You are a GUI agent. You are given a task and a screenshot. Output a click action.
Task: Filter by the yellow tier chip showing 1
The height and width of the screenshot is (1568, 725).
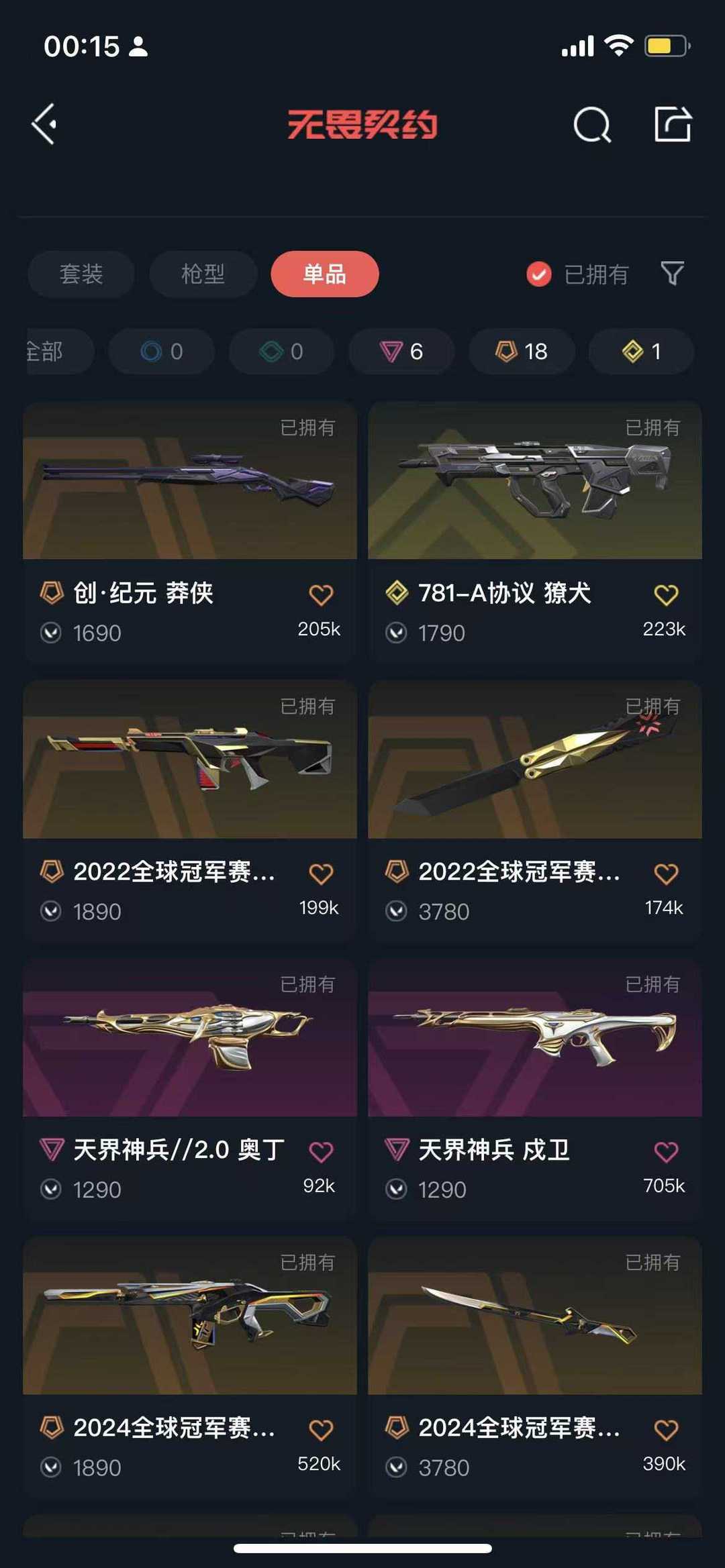click(641, 351)
